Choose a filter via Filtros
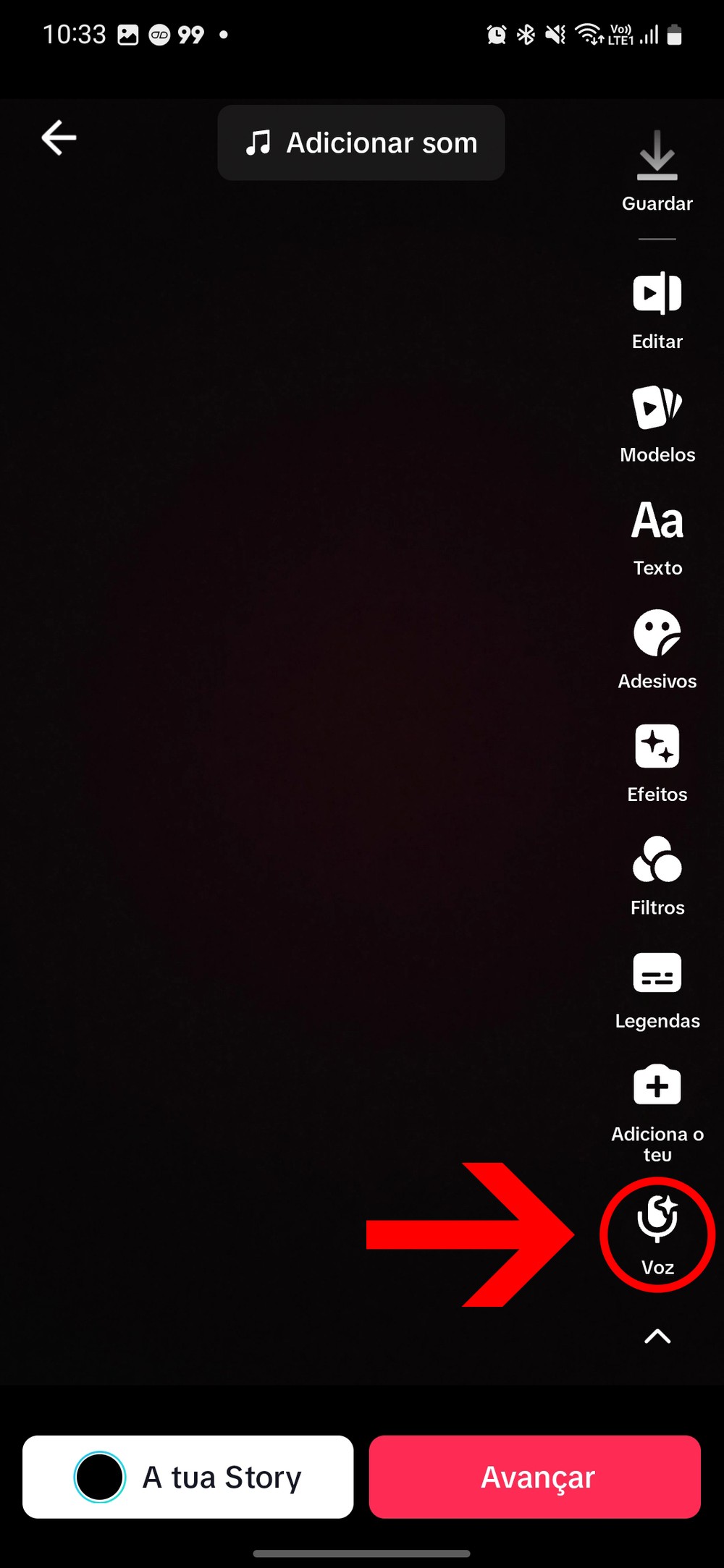 click(x=657, y=876)
